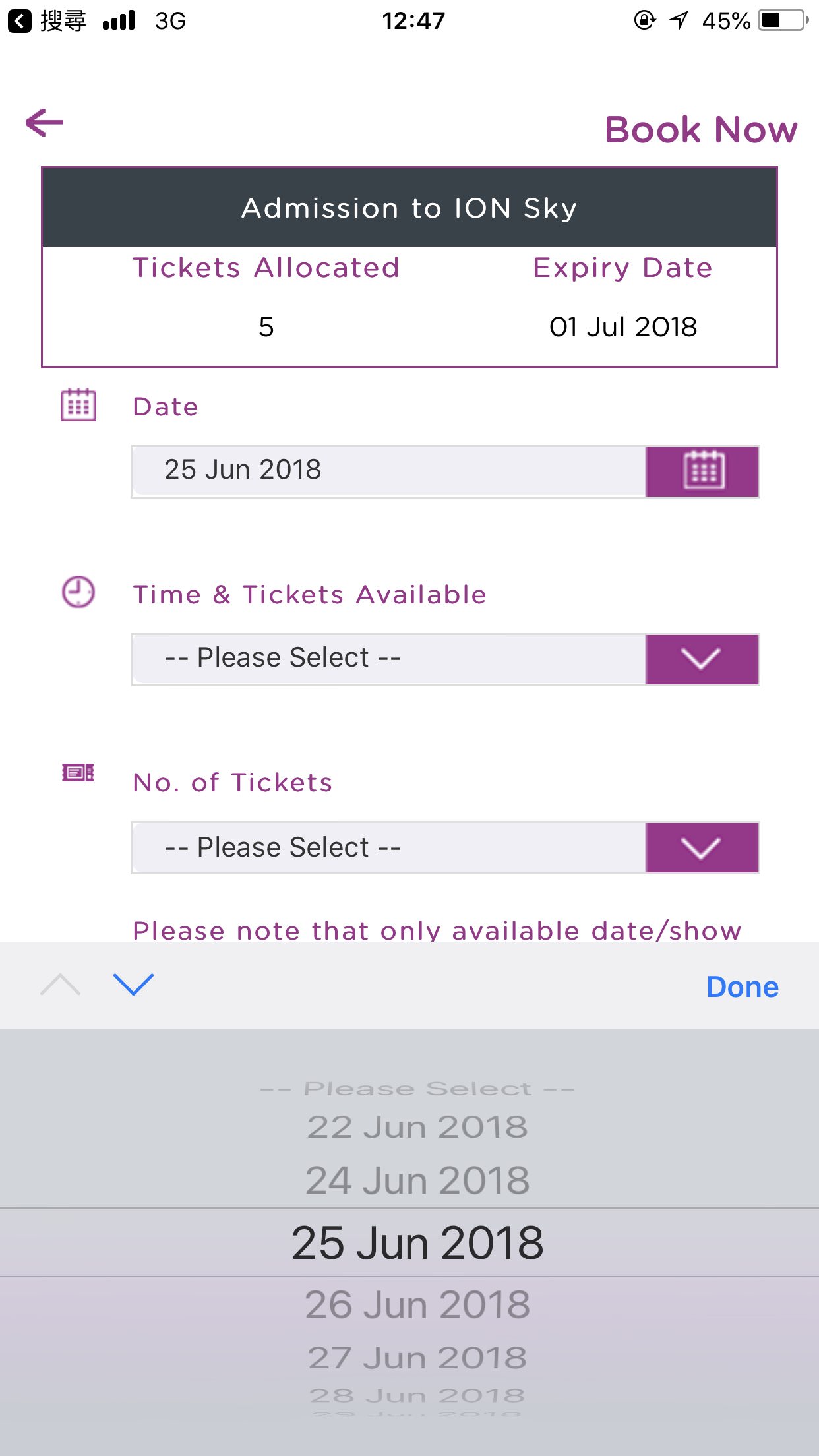Return to previous app via 搜尋 button
This screenshot has width=819, height=1456.
(47, 21)
